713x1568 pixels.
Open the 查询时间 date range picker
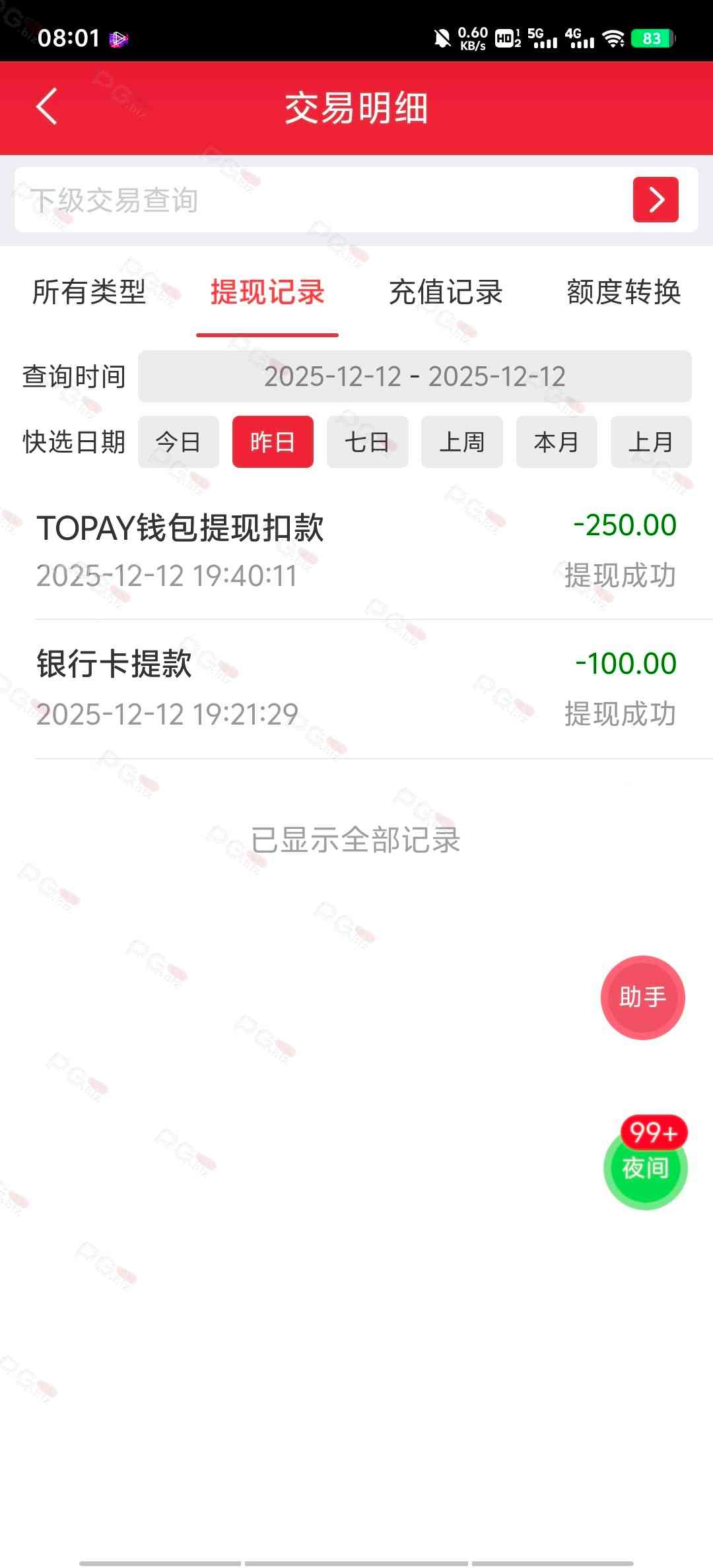click(x=415, y=377)
